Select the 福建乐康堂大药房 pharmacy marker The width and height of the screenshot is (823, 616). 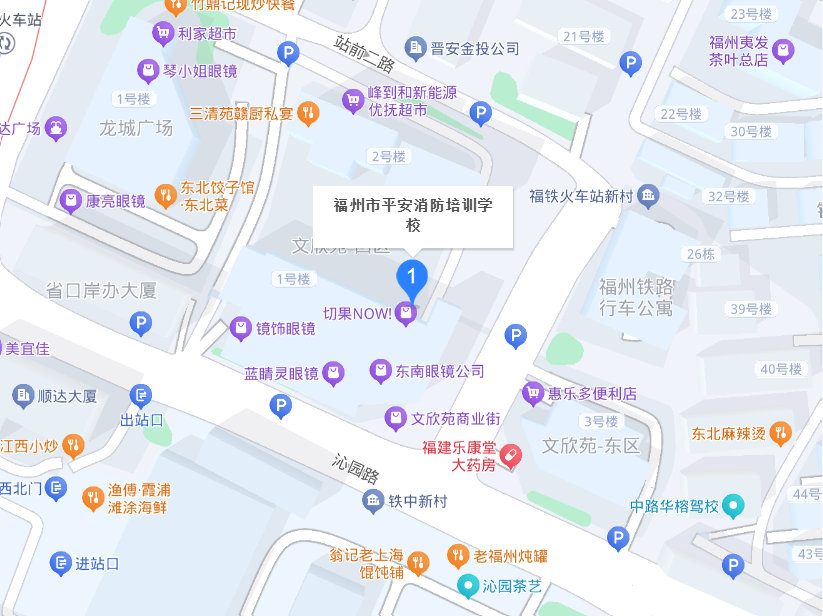pos(509,456)
